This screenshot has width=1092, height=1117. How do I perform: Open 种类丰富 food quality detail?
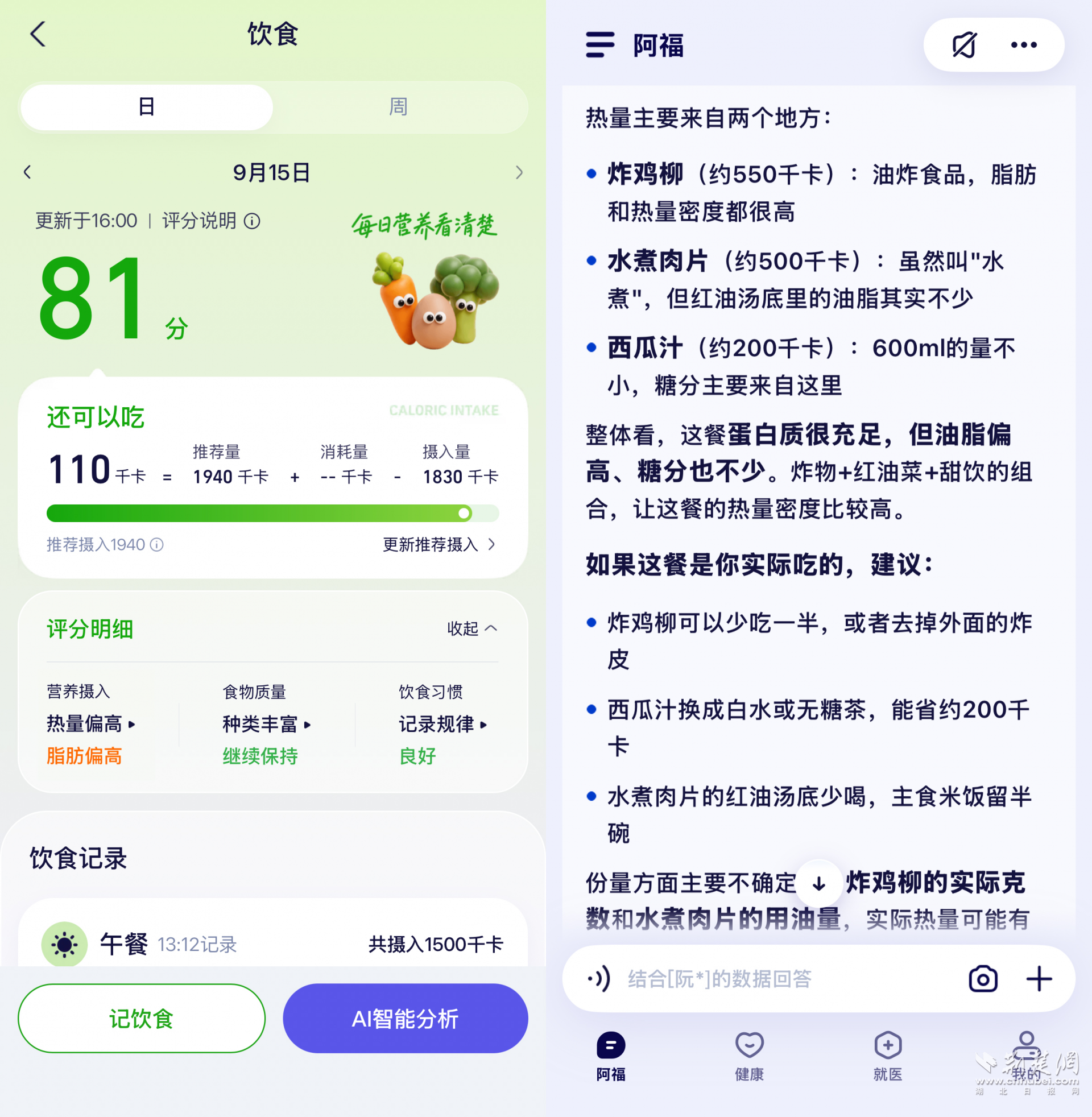click(267, 723)
